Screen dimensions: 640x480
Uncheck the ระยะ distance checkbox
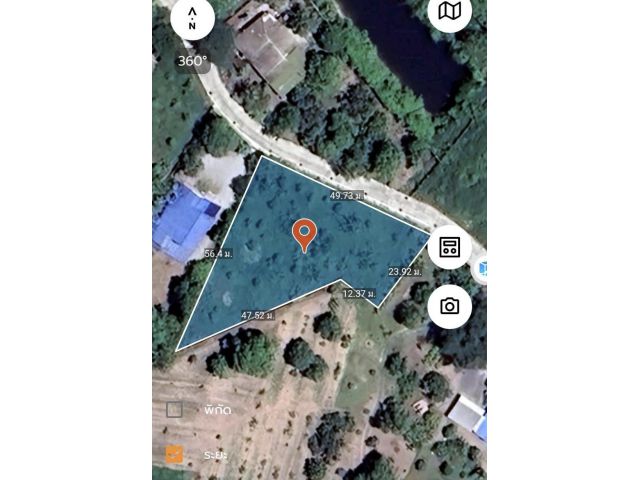[x=175, y=454]
